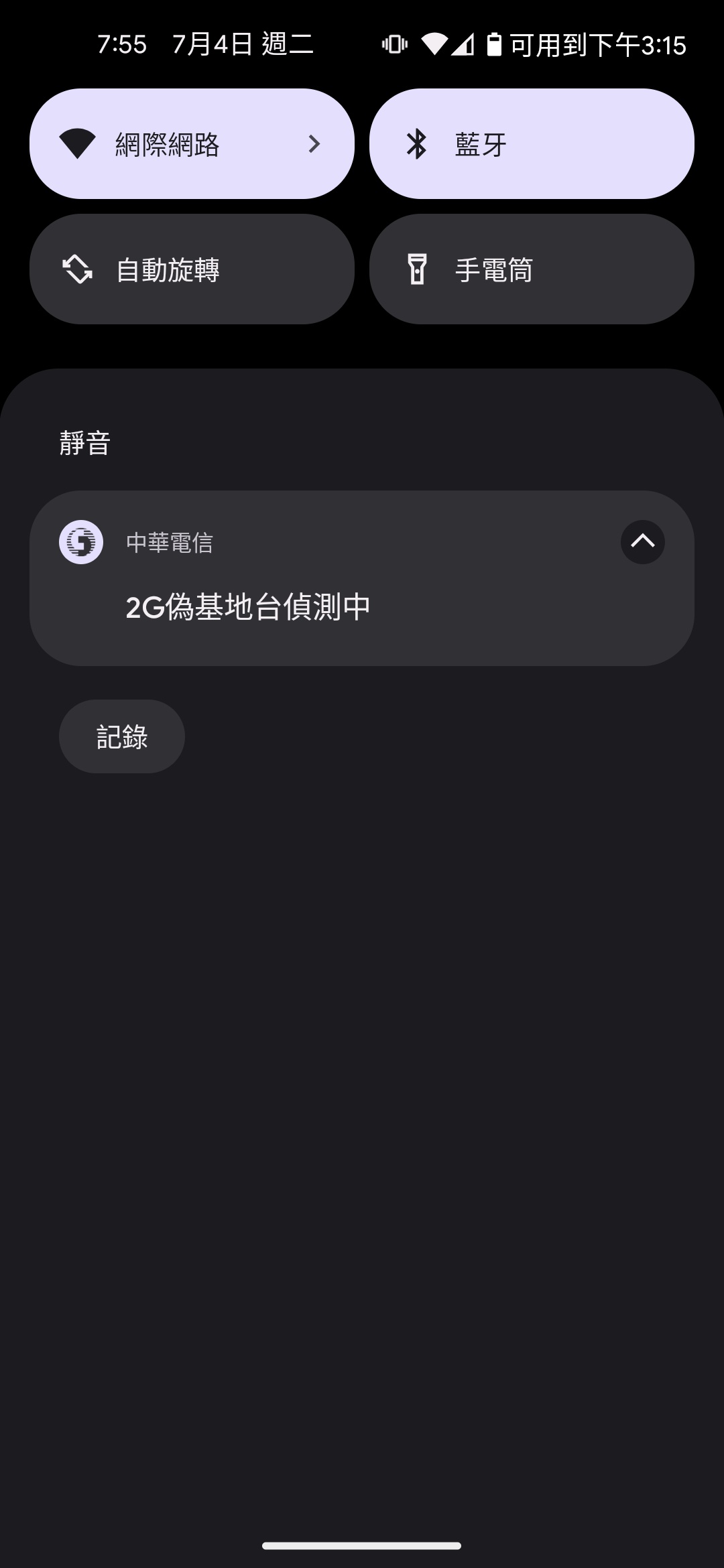Enable 自動旋轉 auto-rotate

pos(192,269)
